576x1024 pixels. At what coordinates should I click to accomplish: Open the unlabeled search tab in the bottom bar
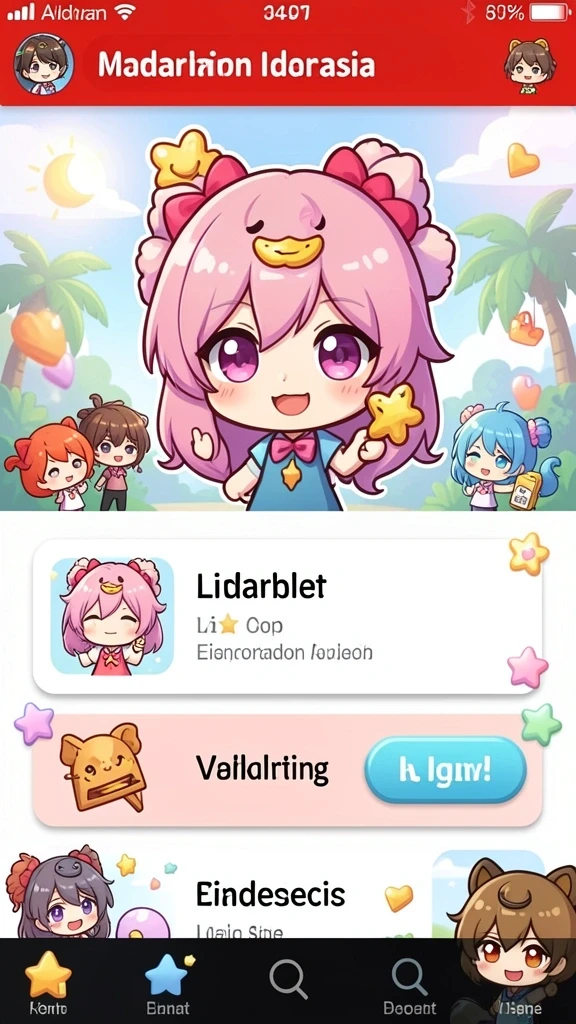[x=289, y=980]
